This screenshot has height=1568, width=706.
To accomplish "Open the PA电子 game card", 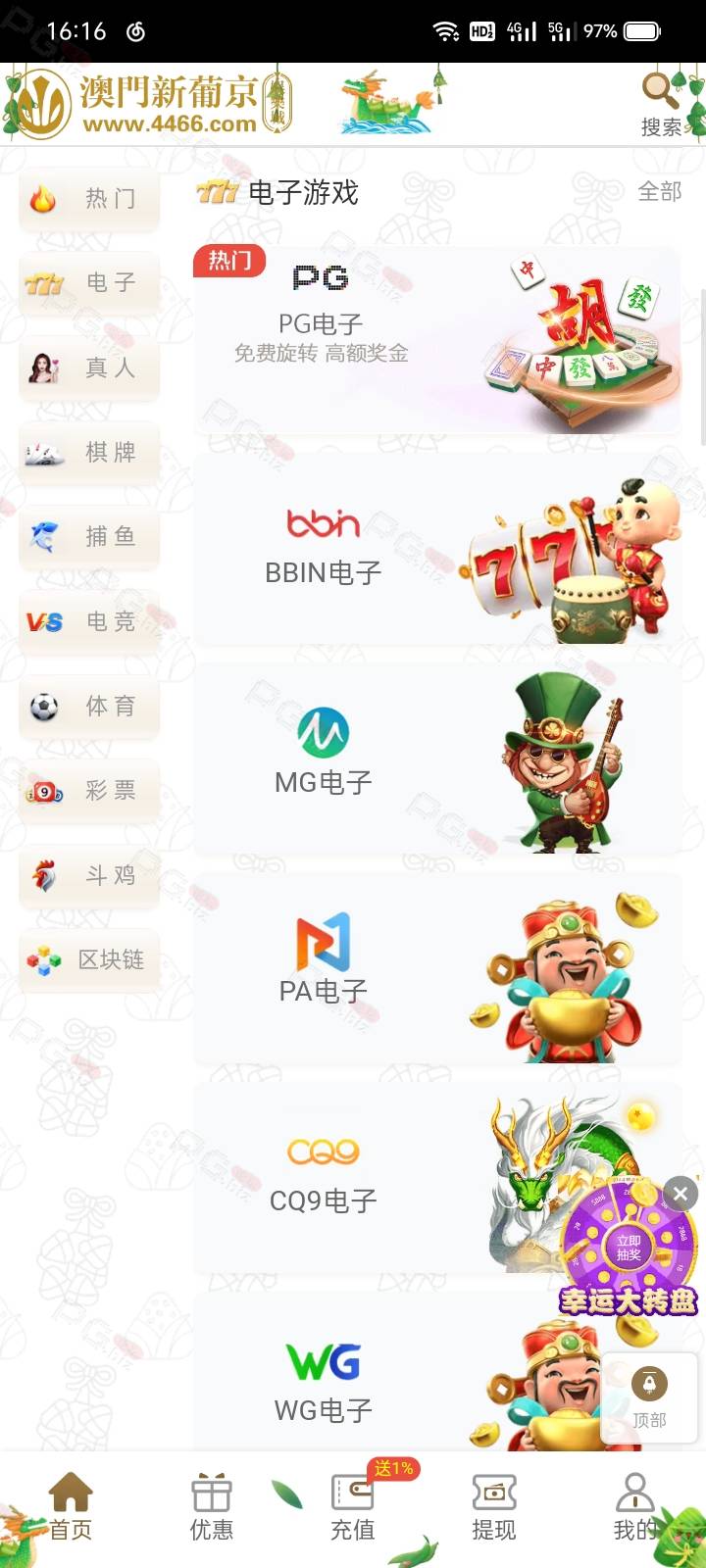I will click(437, 969).
